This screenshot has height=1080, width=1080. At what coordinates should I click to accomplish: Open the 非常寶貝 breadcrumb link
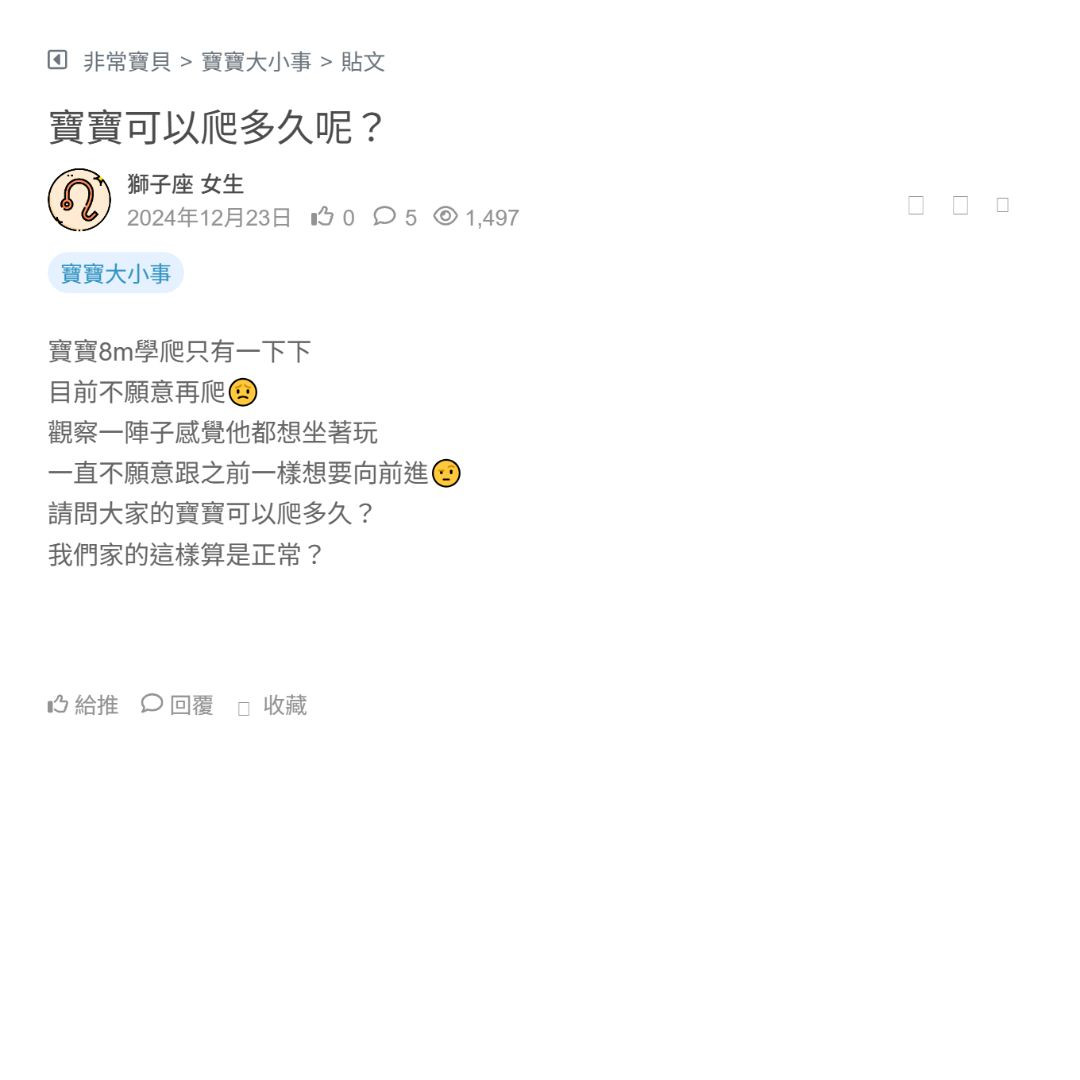tap(127, 62)
